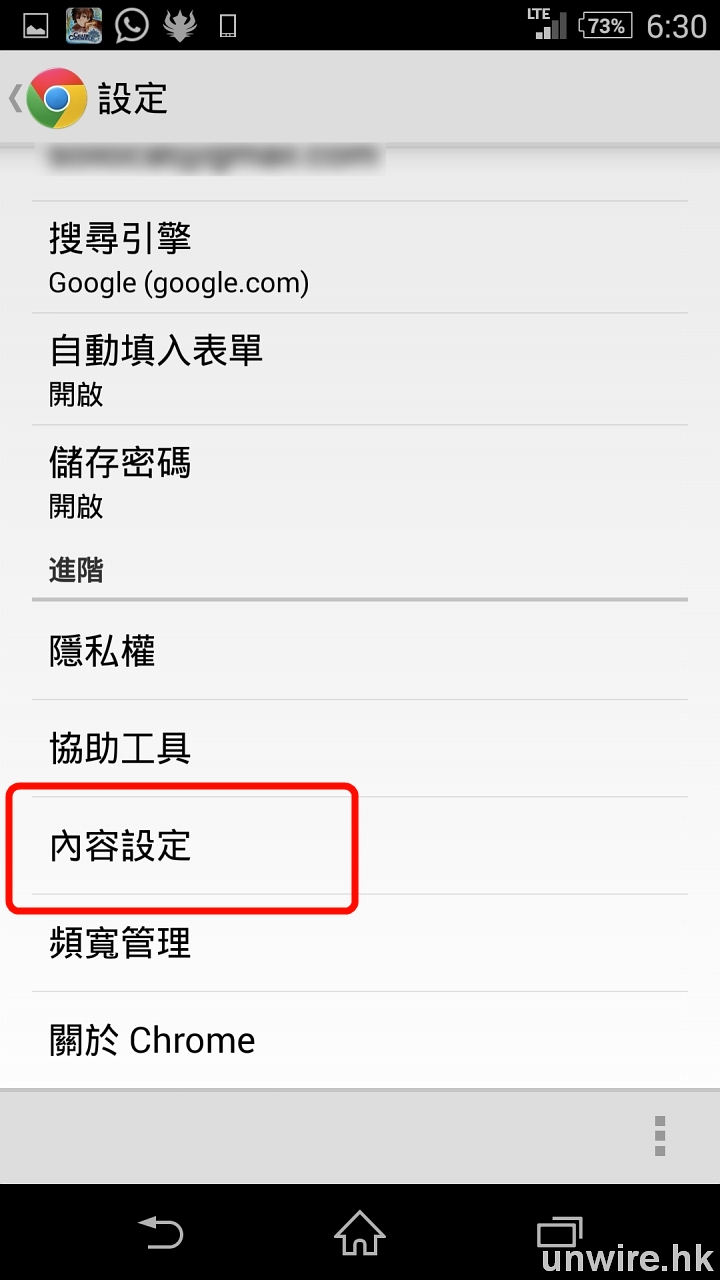Open 頻寬管理 bandwidth management
Image resolution: width=720 pixels, height=1280 pixels.
tap(359, 943)
